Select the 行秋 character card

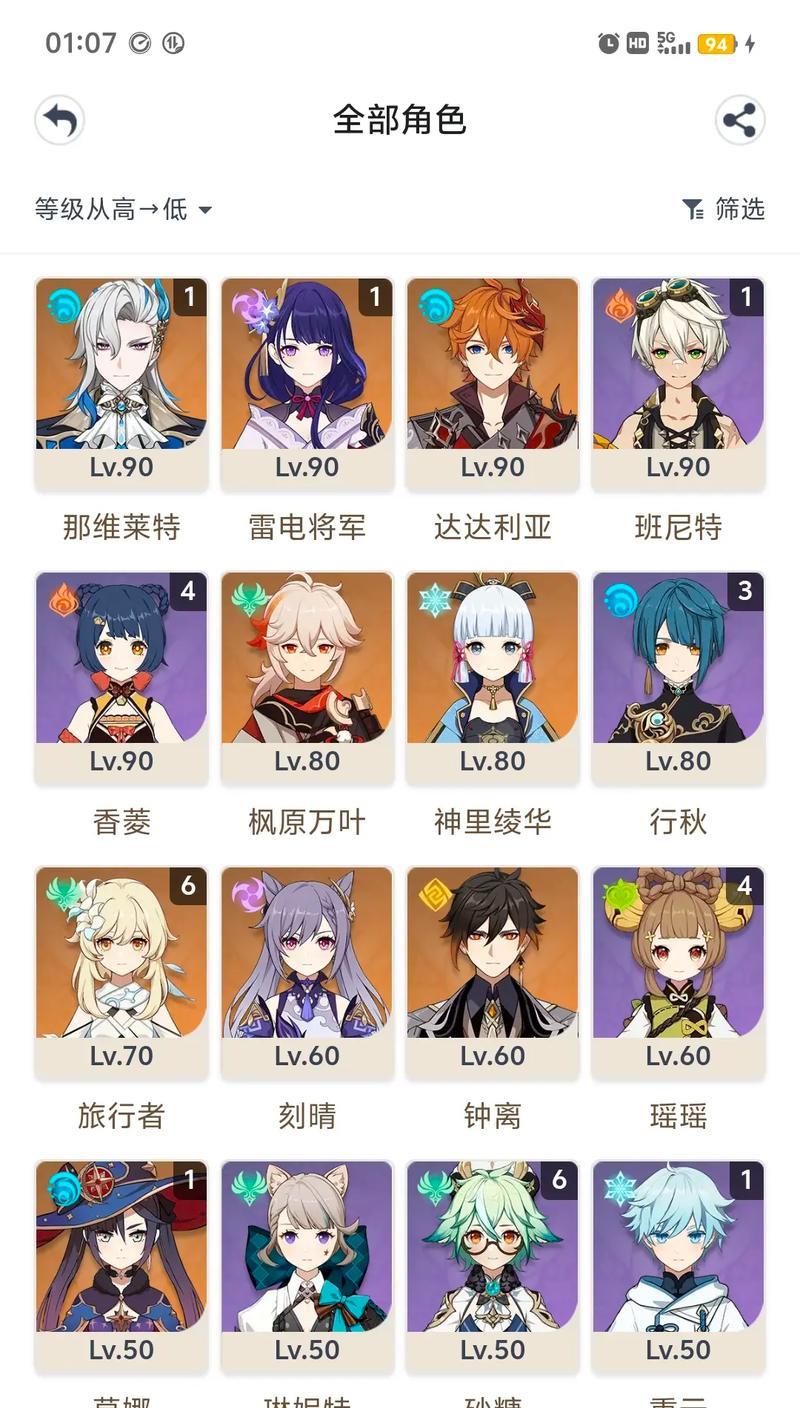[x=678, y=678]
